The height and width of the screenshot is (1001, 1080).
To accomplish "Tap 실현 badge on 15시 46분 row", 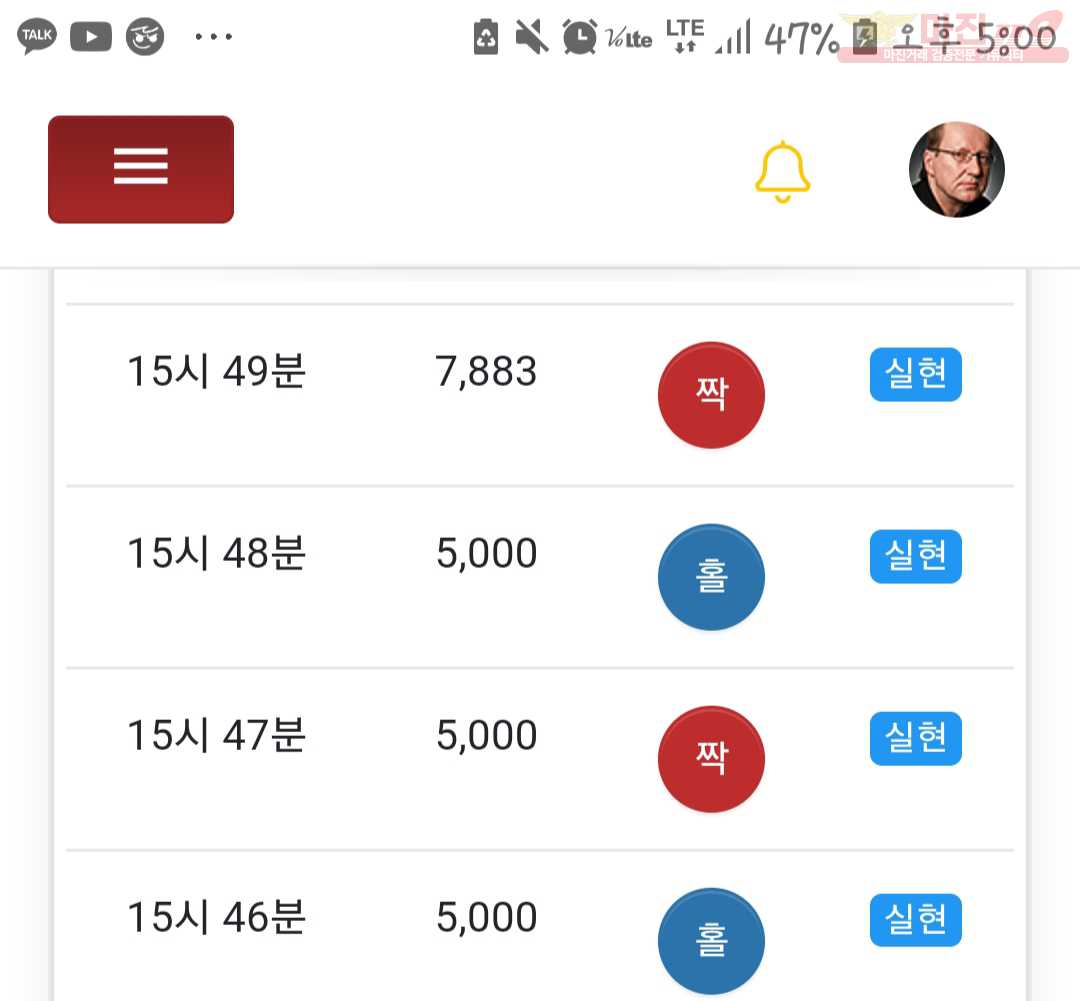I will tap(915, 920).
